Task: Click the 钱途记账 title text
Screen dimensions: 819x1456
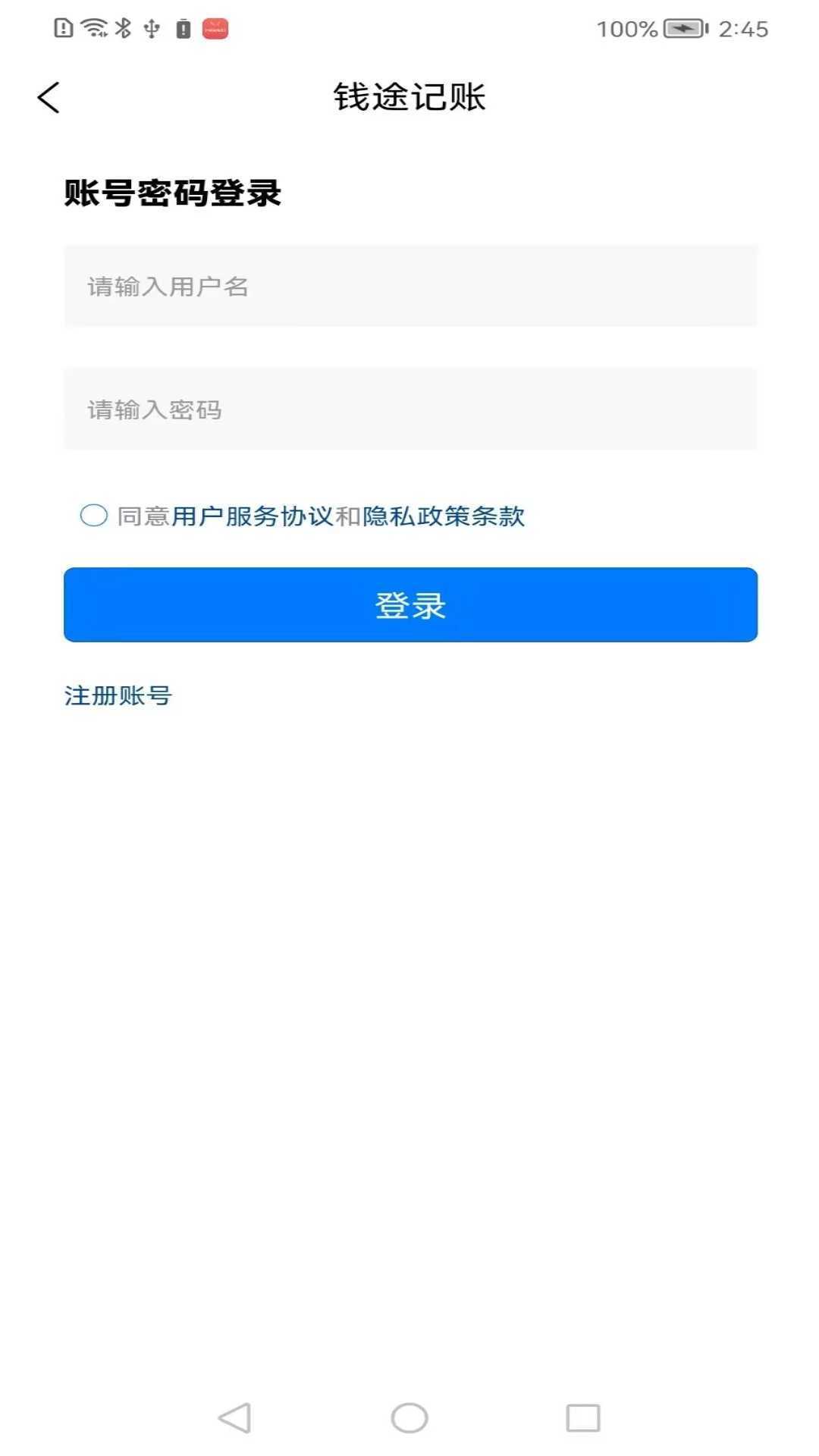Action: 409,96
